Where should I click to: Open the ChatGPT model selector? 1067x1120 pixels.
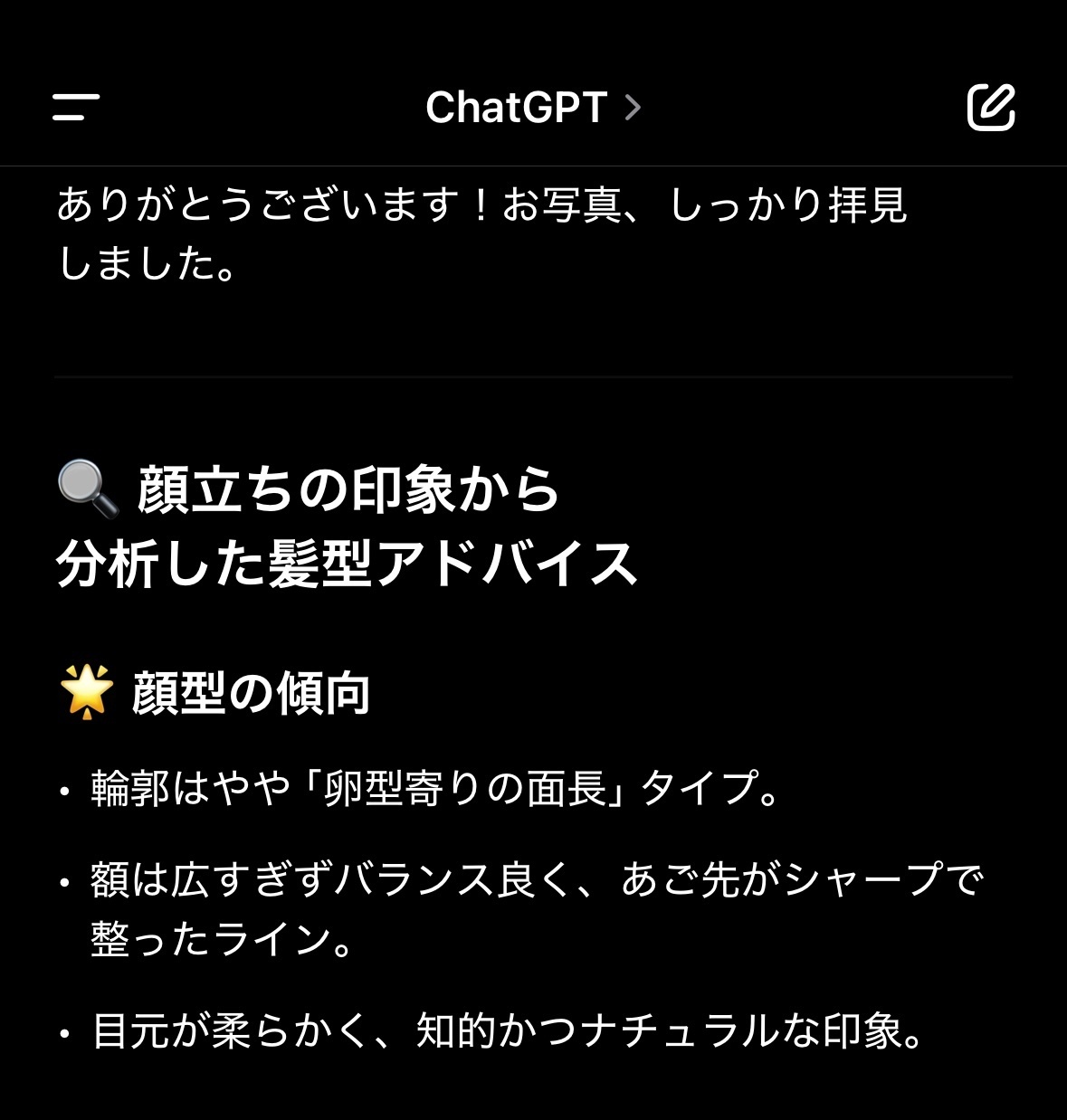pos(533,108)
